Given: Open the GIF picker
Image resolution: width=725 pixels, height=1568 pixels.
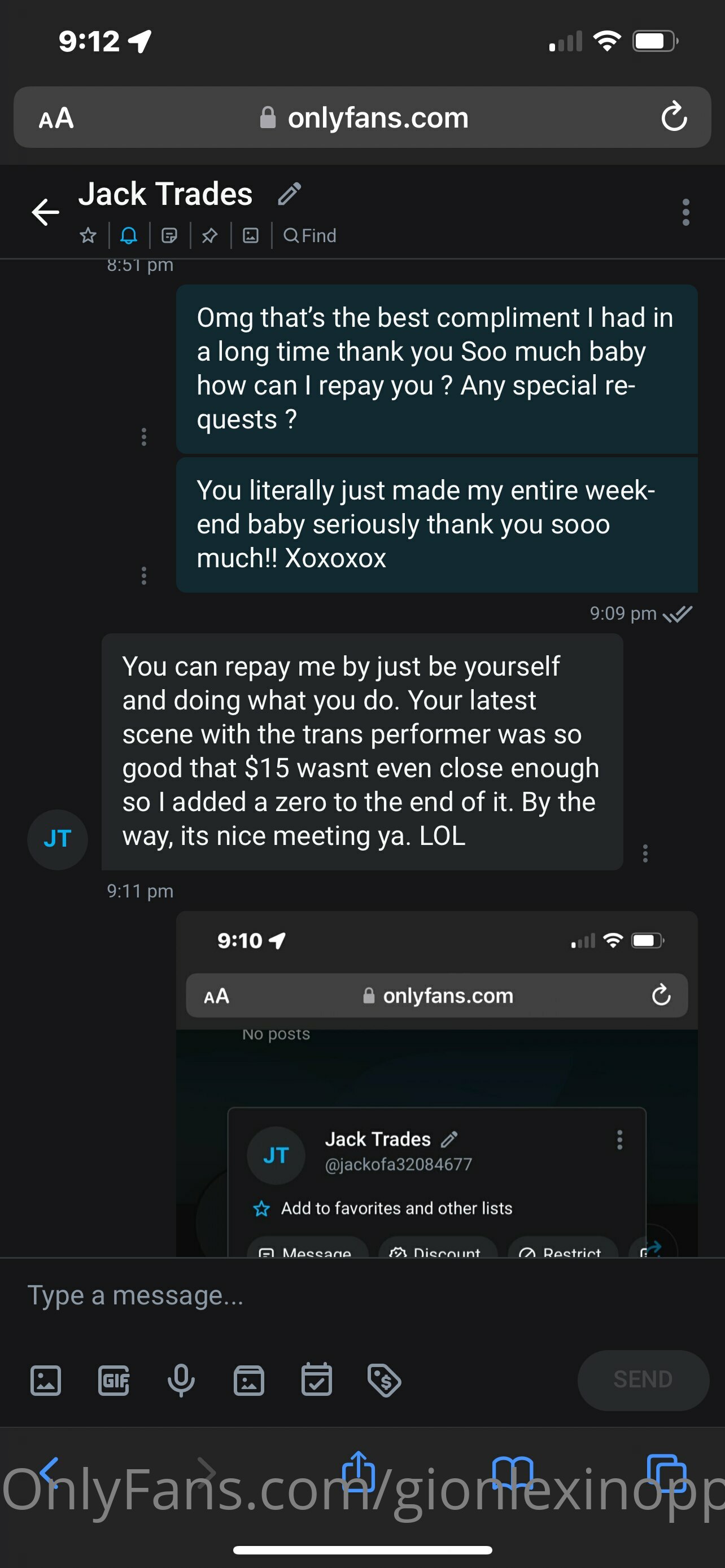Looking at the screenshot, I should 114,1380.
